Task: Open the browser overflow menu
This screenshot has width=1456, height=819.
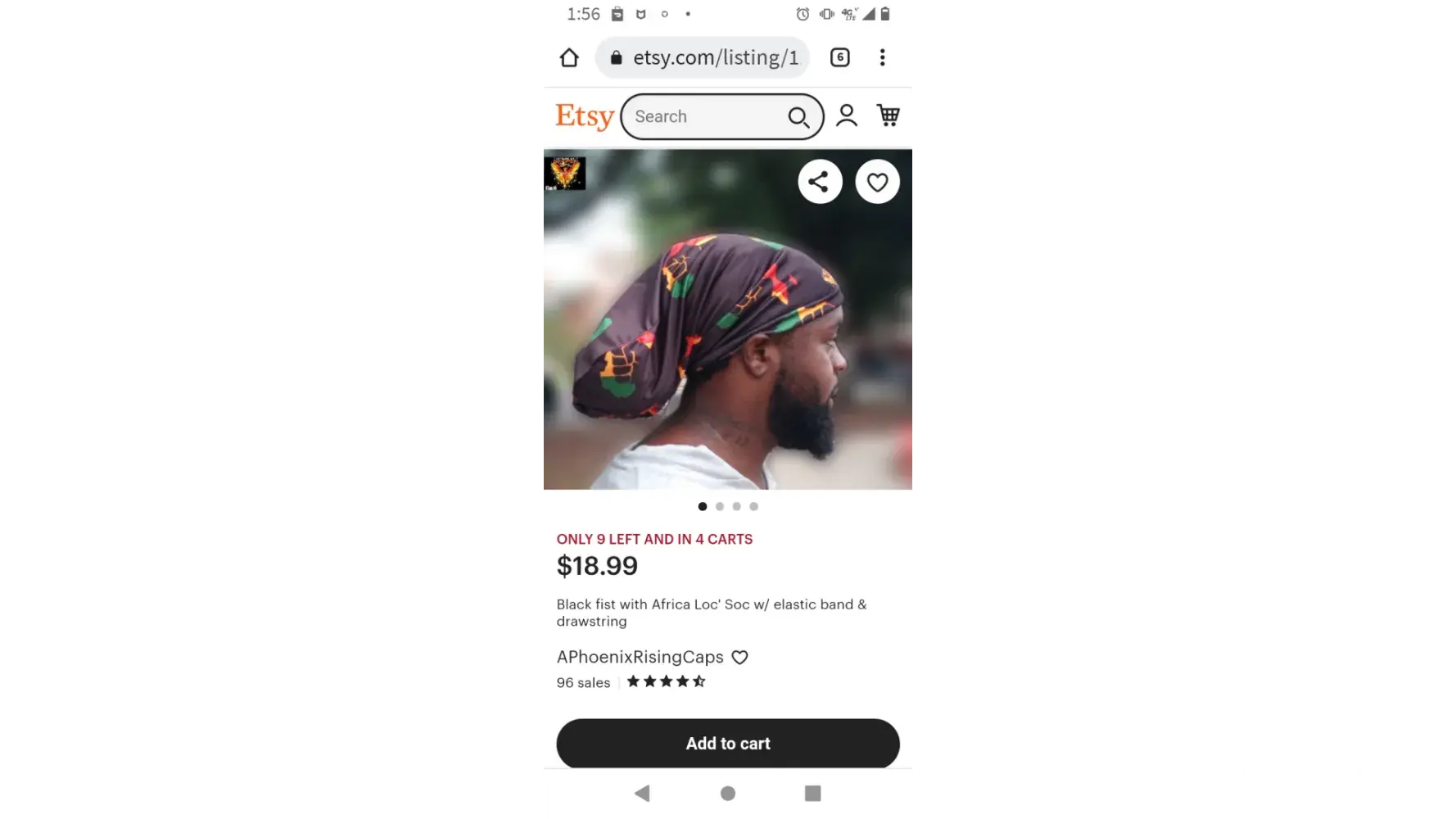Action: point(882,57)
